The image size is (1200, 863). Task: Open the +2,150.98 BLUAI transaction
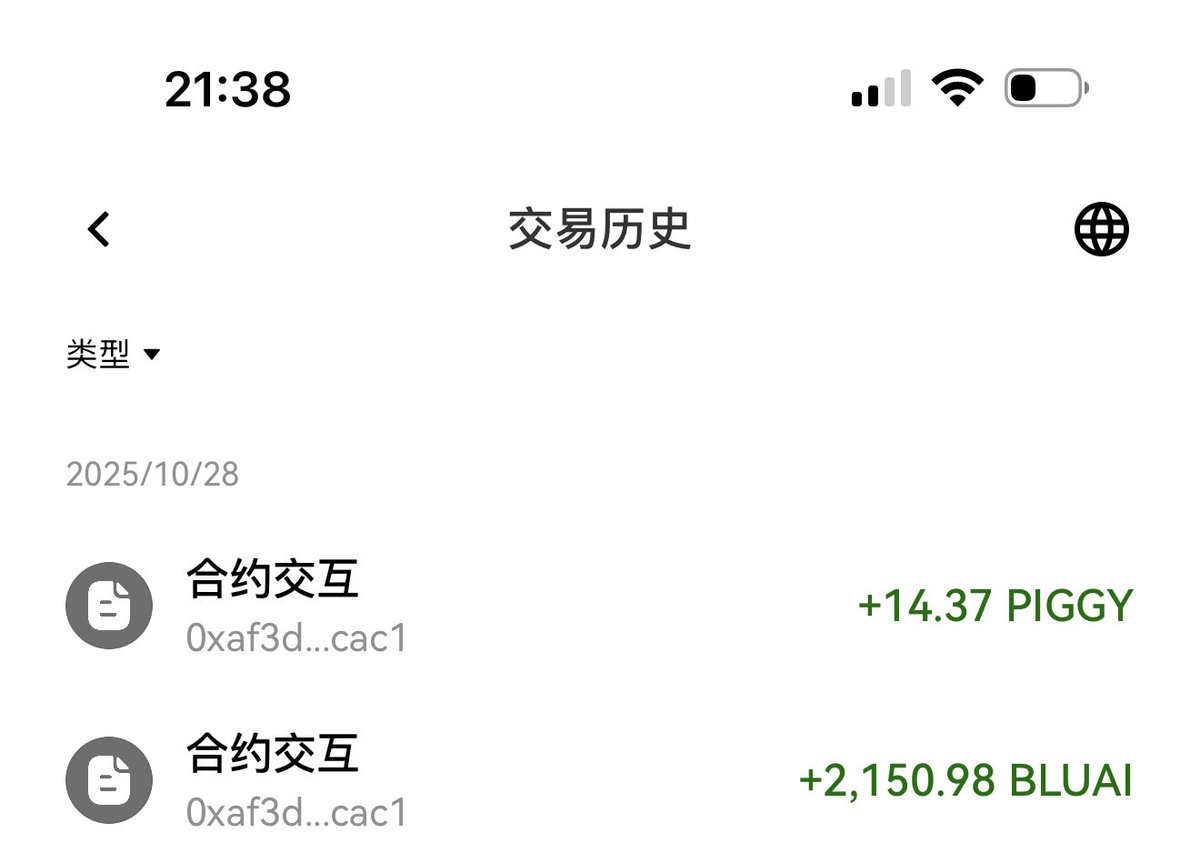600,781
